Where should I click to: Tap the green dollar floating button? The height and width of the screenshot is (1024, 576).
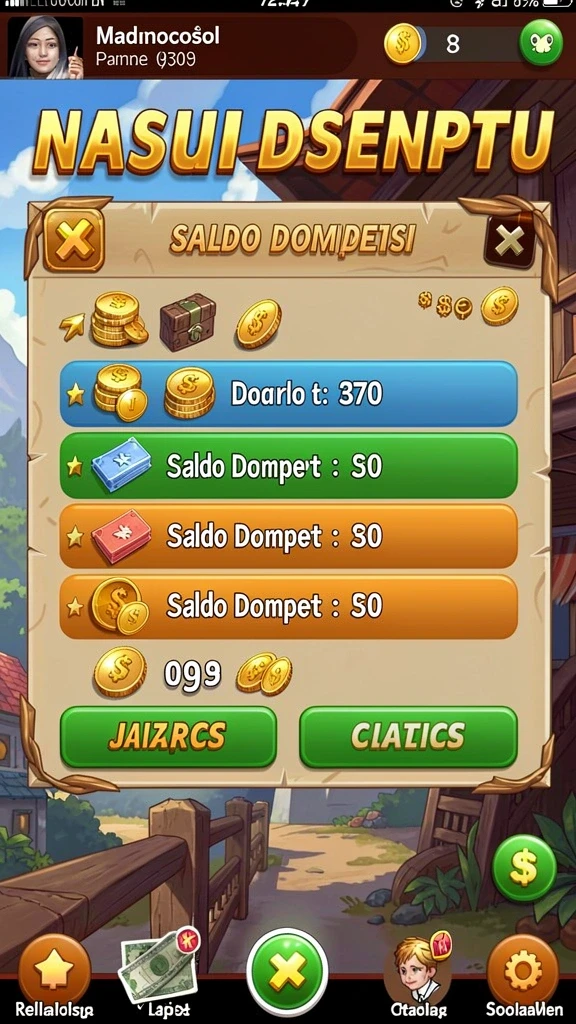pos(524,869)
